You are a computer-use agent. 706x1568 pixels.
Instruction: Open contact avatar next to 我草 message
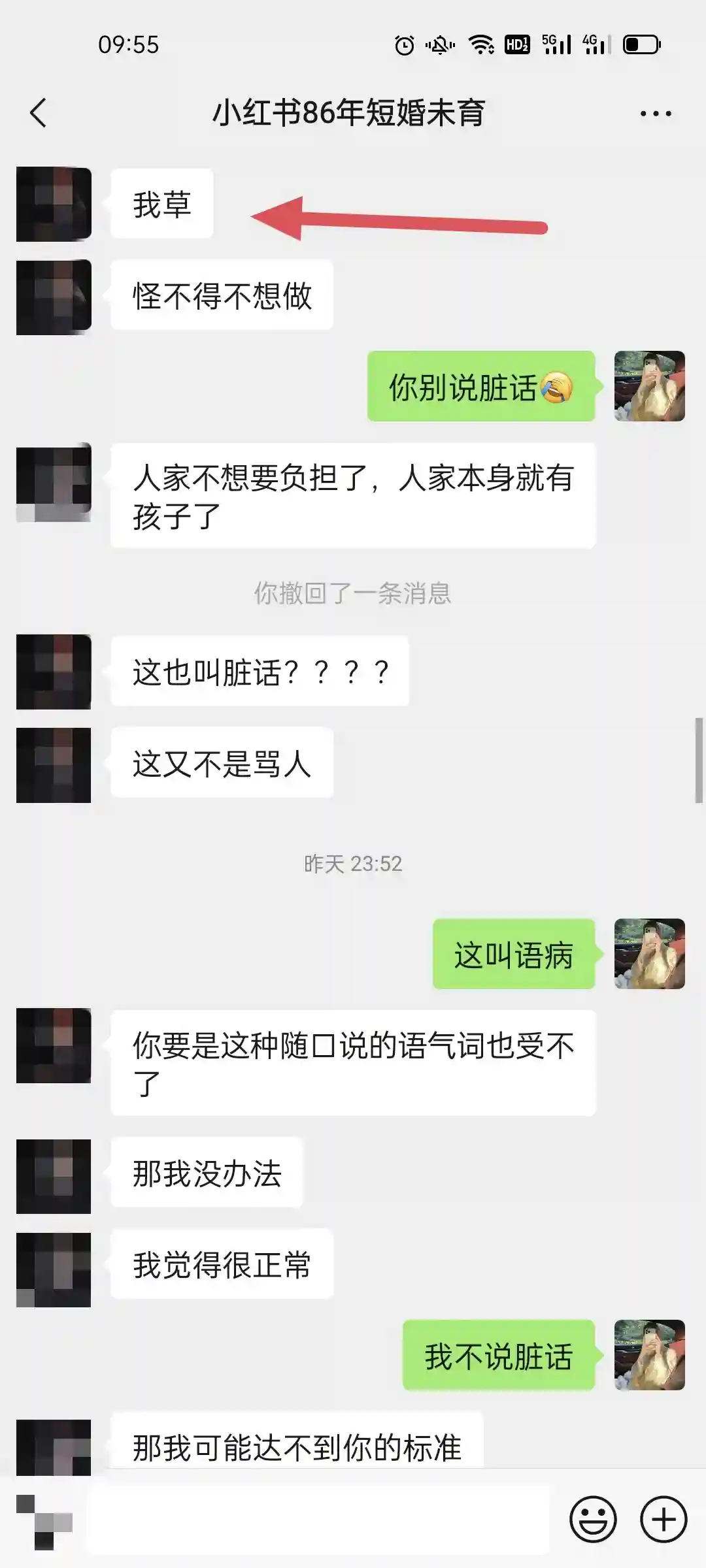[54, 204]
